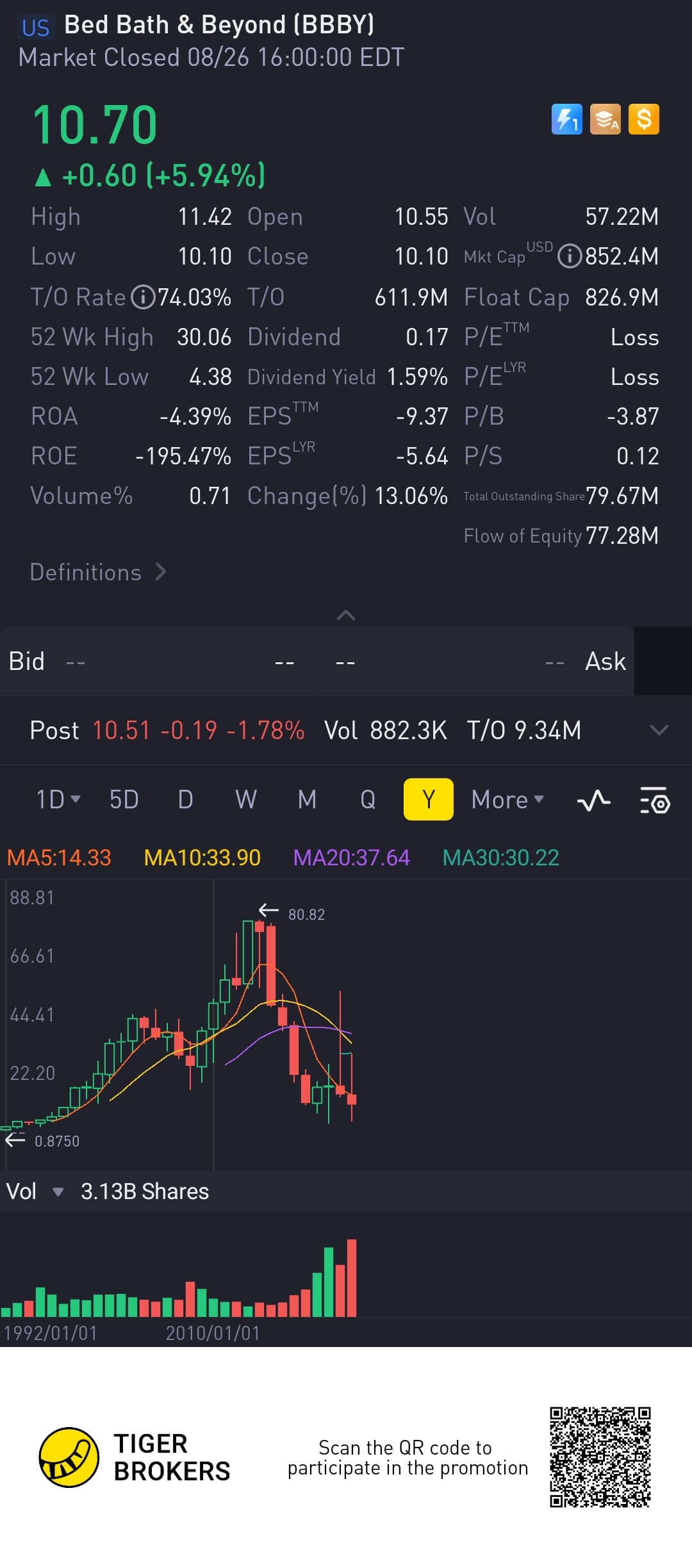Tap the yellow dollar sign icon
The height and width of the screenshot is (1568, 692).
[x=644, y=119]
